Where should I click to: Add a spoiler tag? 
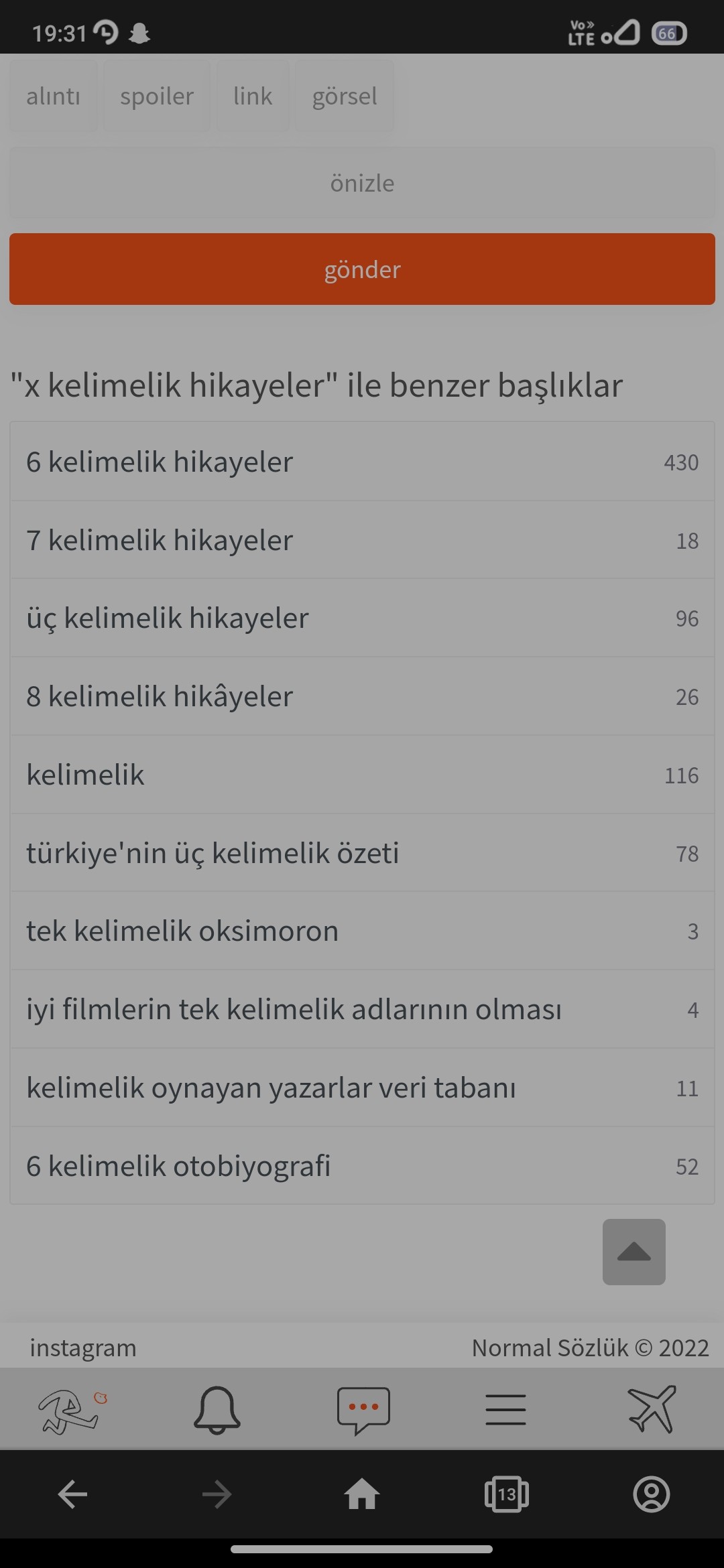pos(157,96)
